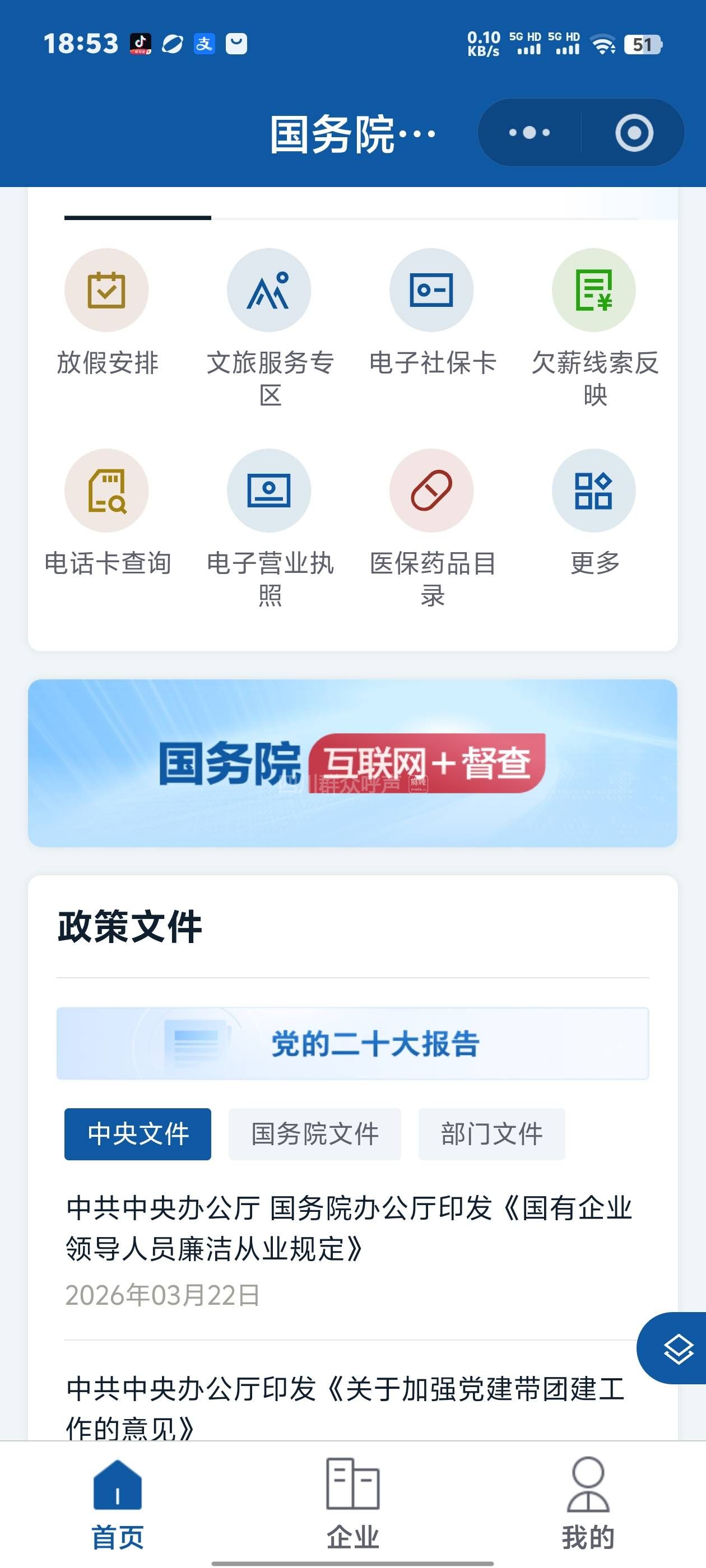
Task: Tap the floating layers button
Action: (677, 1349)
